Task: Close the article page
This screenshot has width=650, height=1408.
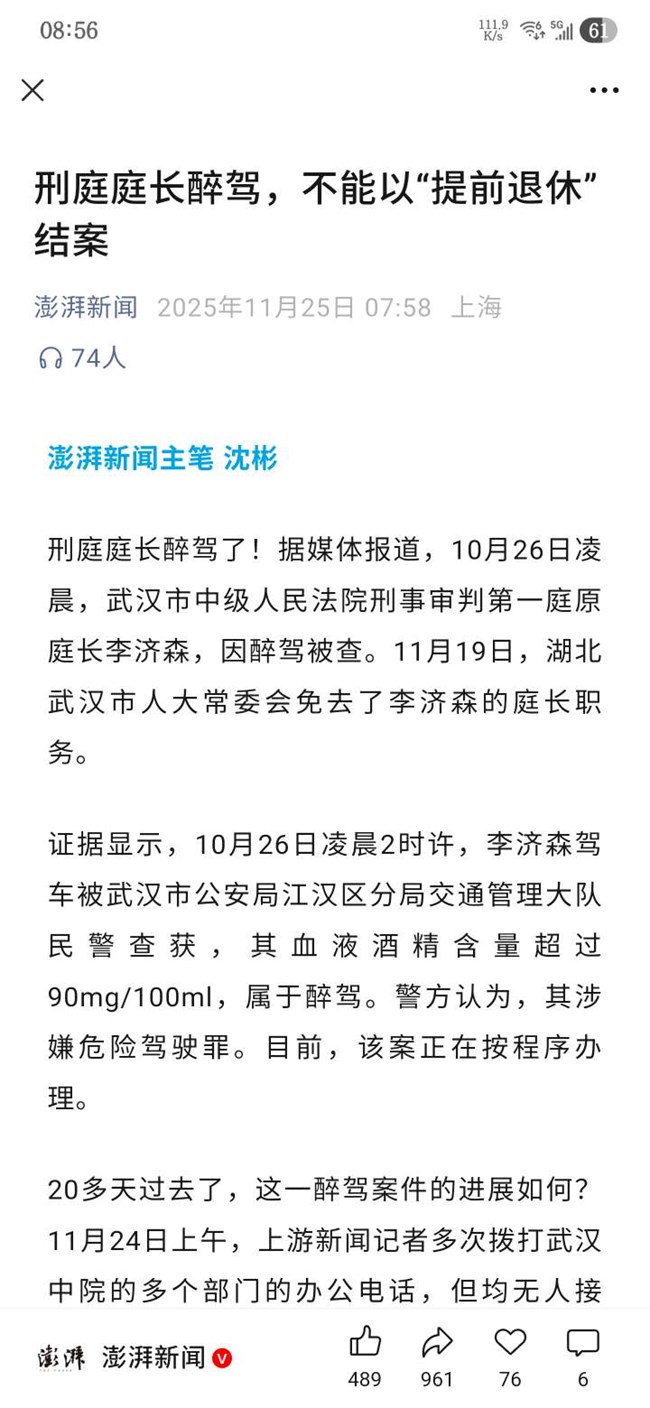Action: coord(33,90)
